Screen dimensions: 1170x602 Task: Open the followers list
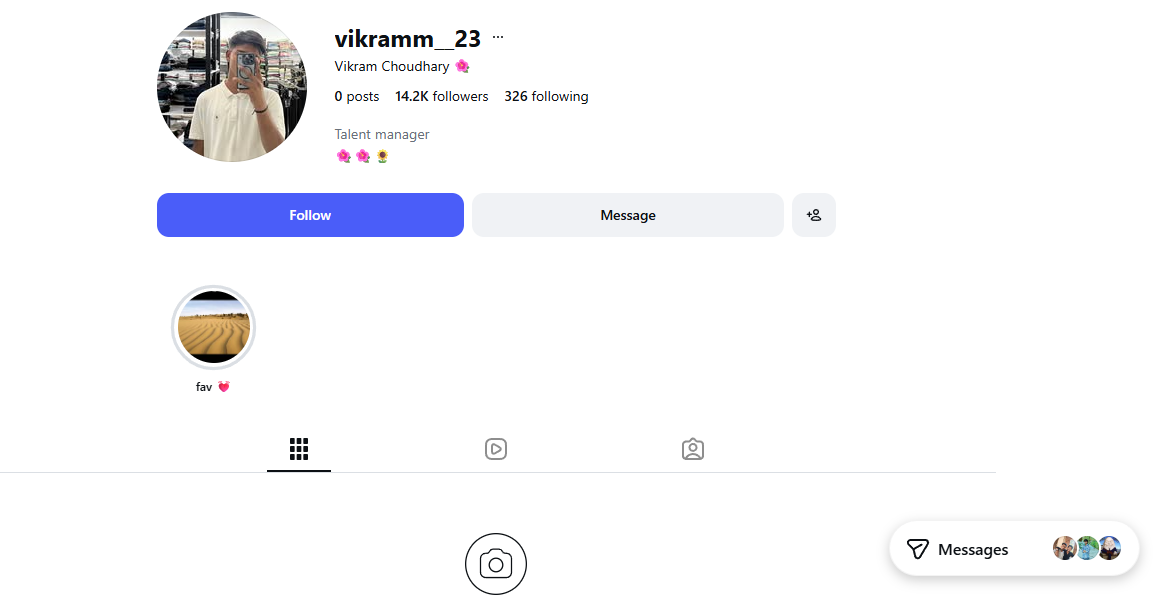441,97
